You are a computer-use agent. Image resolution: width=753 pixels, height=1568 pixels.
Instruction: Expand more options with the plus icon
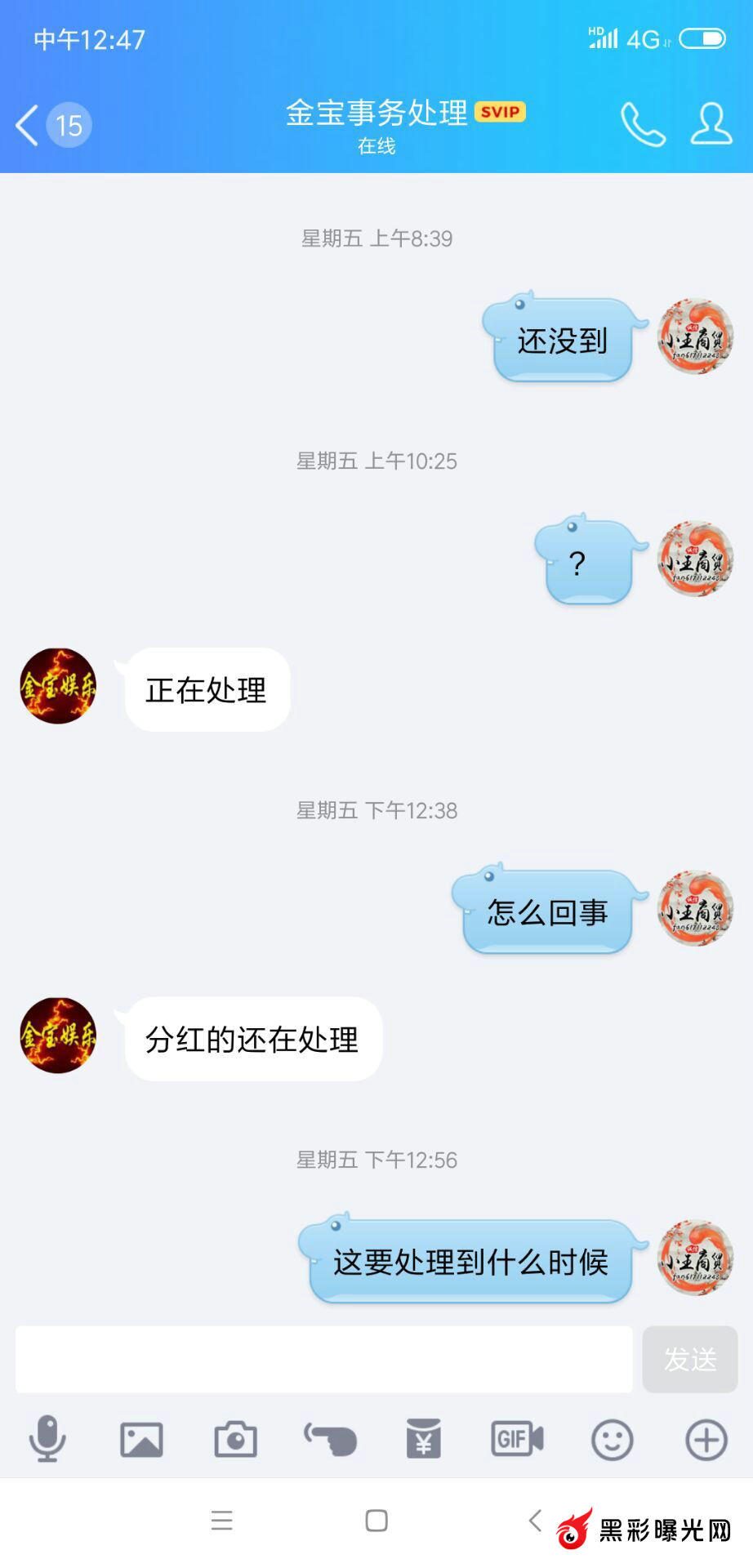tap(706, 1439)
